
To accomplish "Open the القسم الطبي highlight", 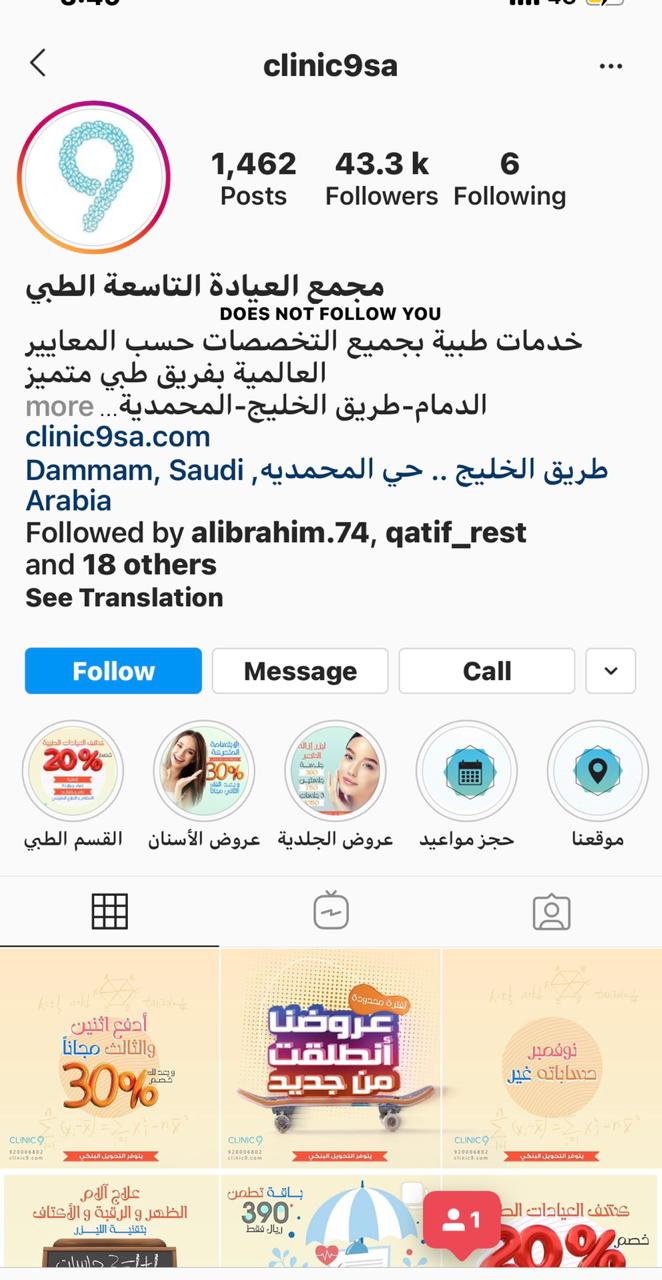I will pyautogui.click(x=73, y=771).
